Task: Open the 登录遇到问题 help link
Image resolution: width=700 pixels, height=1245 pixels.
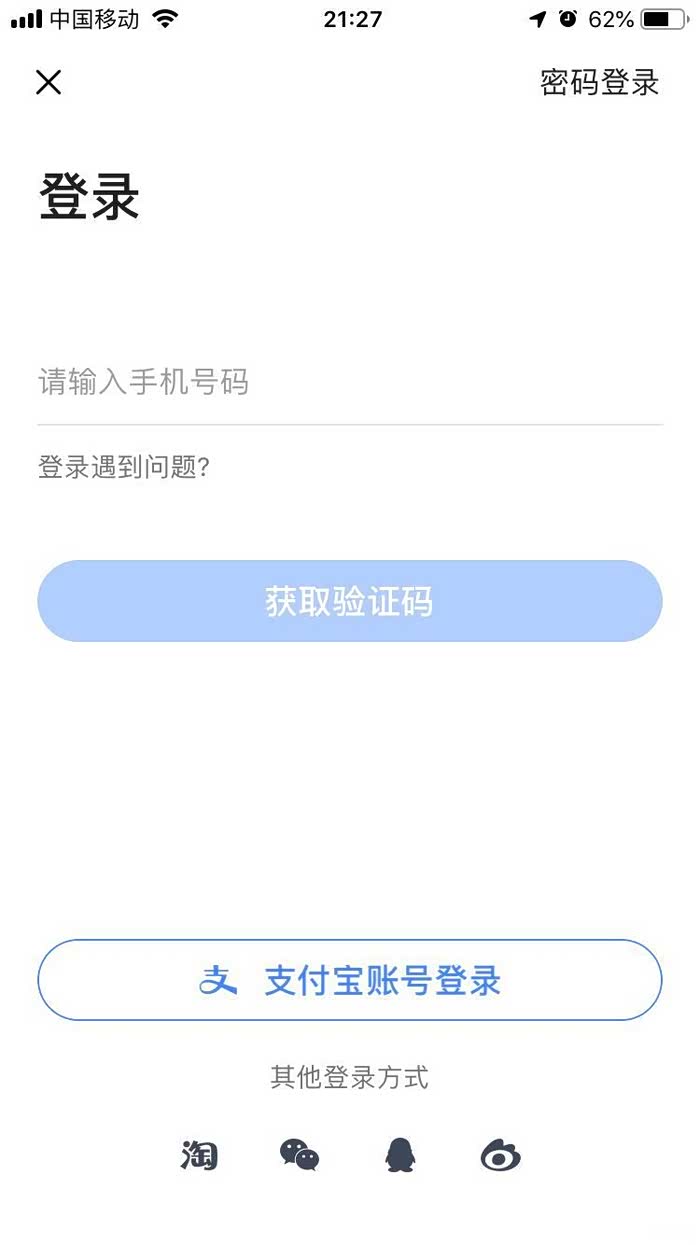Action: coord(123,467)
